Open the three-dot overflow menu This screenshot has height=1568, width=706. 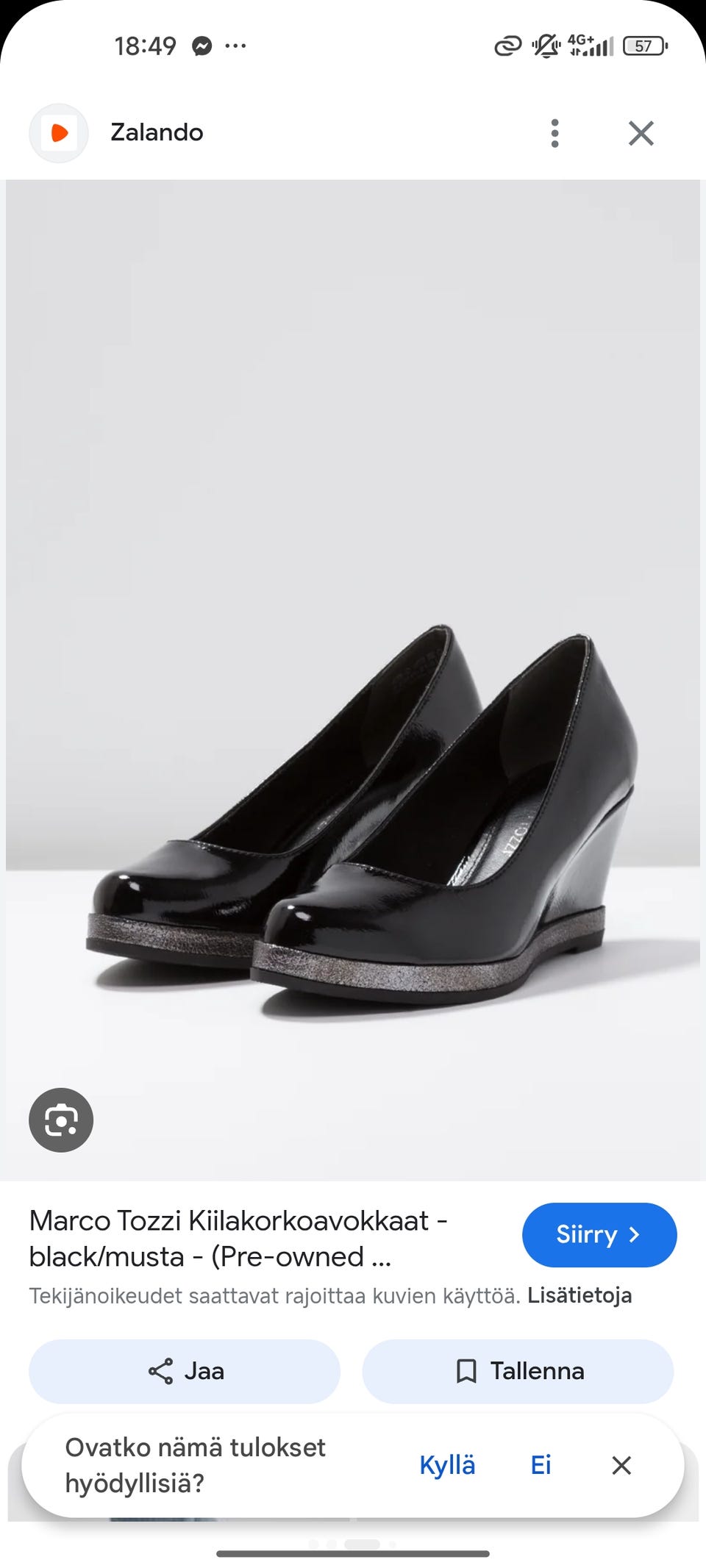coord(555,133)
